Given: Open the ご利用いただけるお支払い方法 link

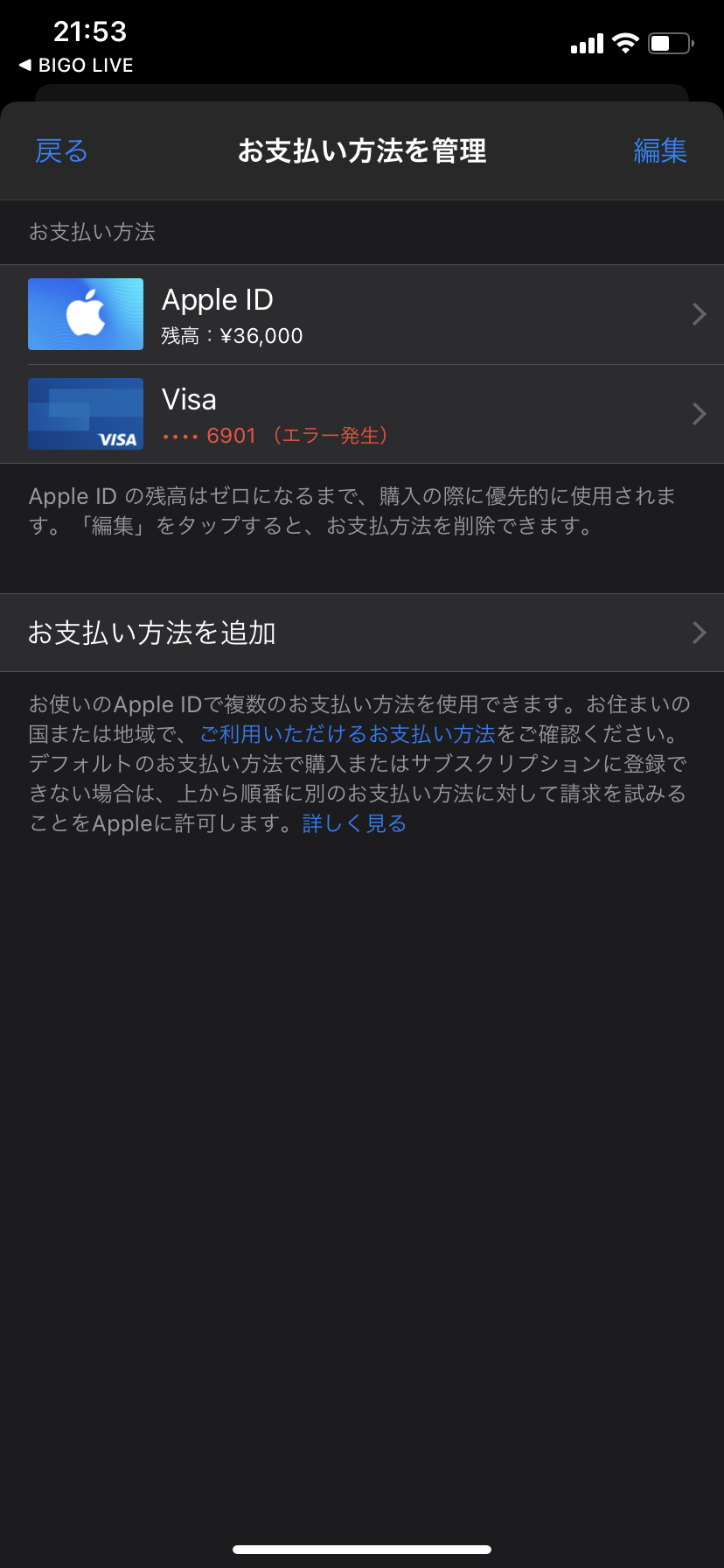Looking at the screenshot, I should point(347,734).
